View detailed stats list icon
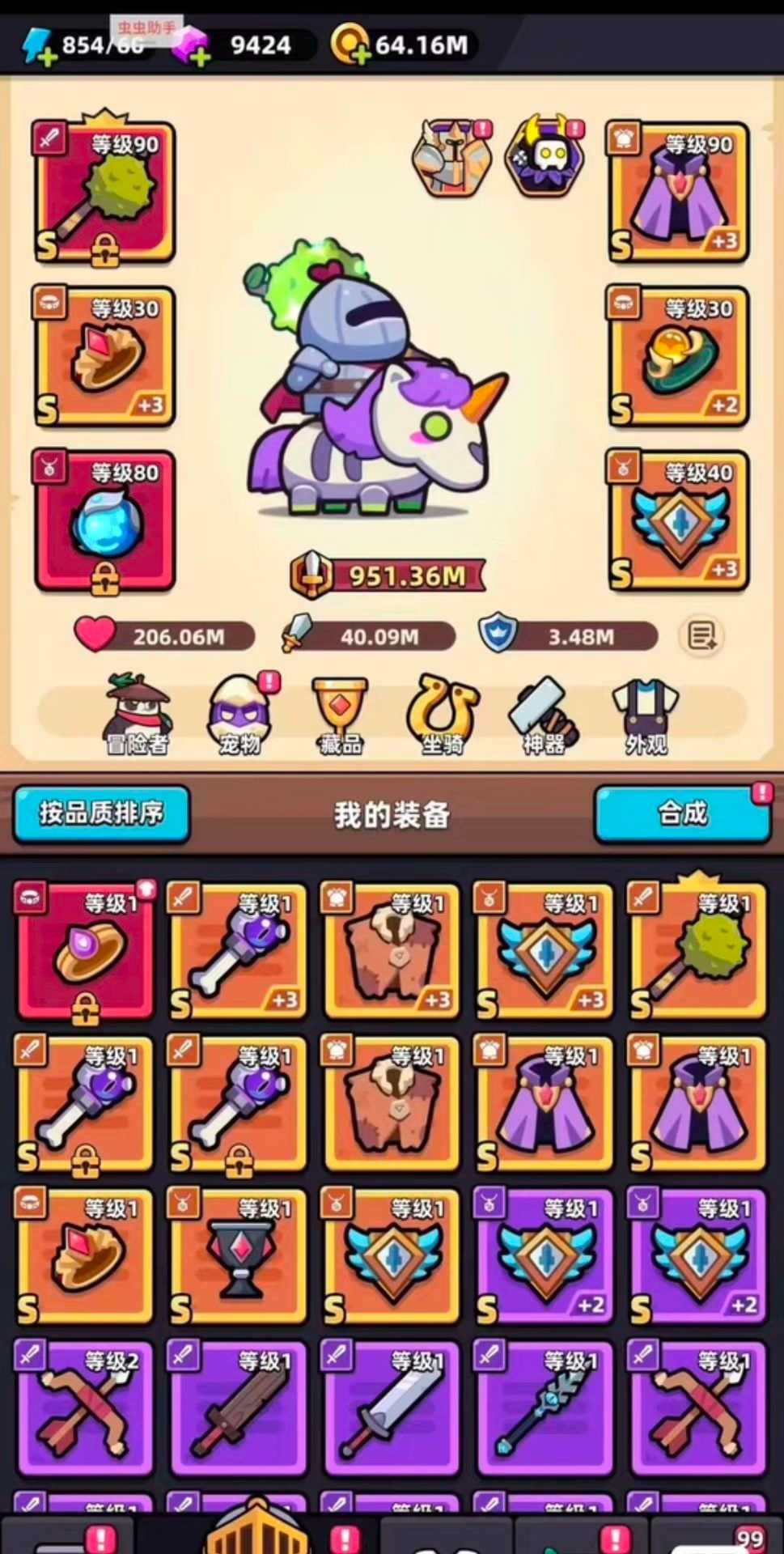Screen dimensions: 784x1554 pos(701,636)
